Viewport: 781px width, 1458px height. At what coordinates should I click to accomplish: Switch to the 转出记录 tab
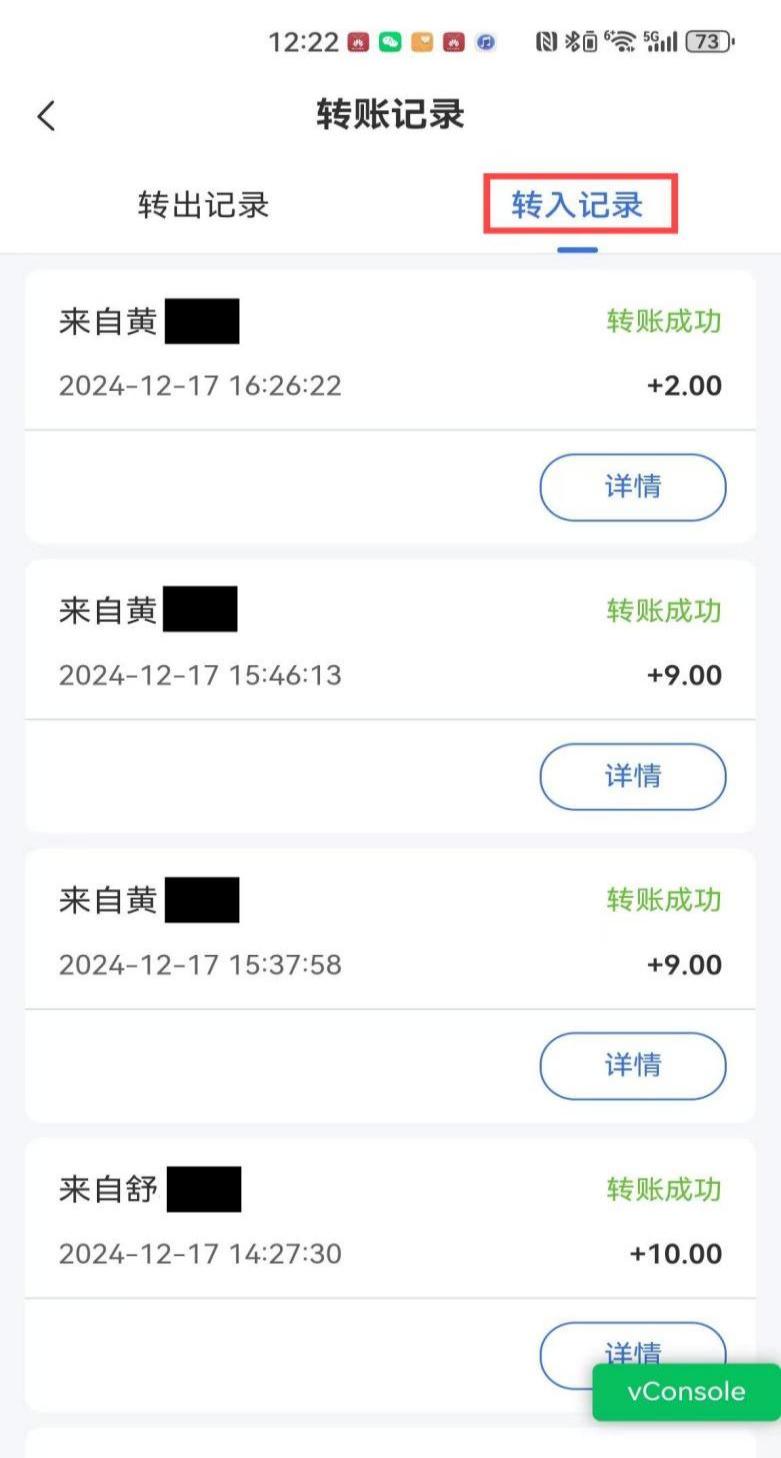coord(204,205)
